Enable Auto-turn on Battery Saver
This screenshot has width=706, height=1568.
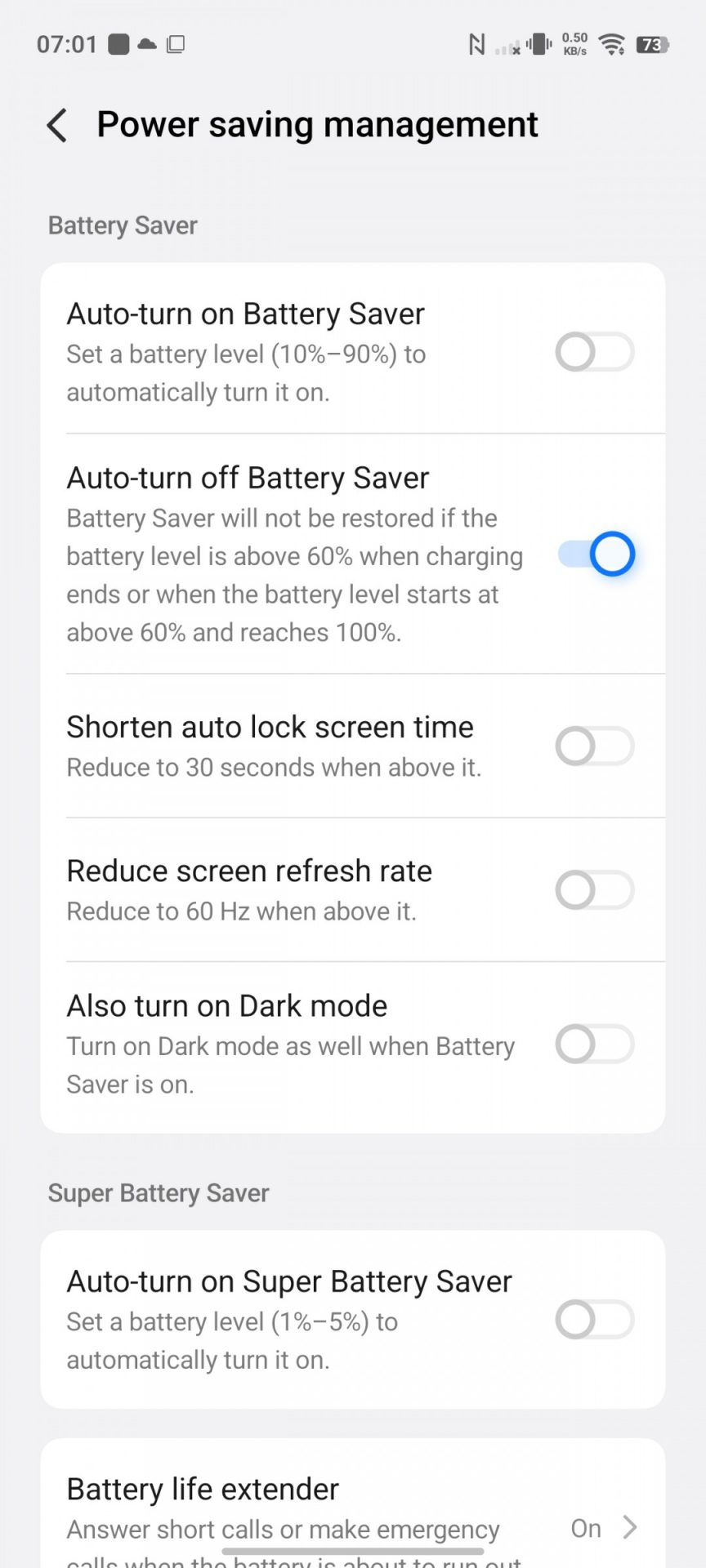click(x=594, y=353)
